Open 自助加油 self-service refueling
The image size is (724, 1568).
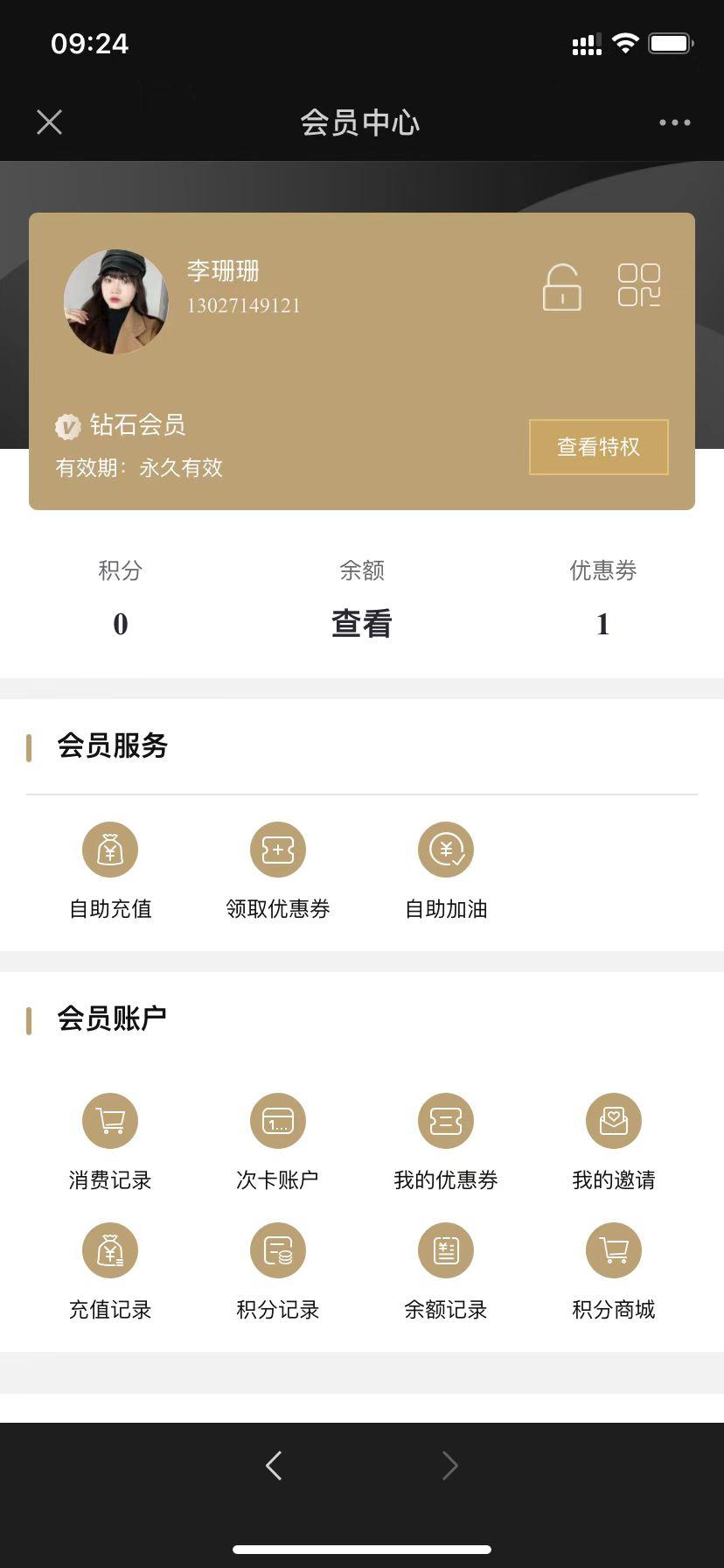445,849
